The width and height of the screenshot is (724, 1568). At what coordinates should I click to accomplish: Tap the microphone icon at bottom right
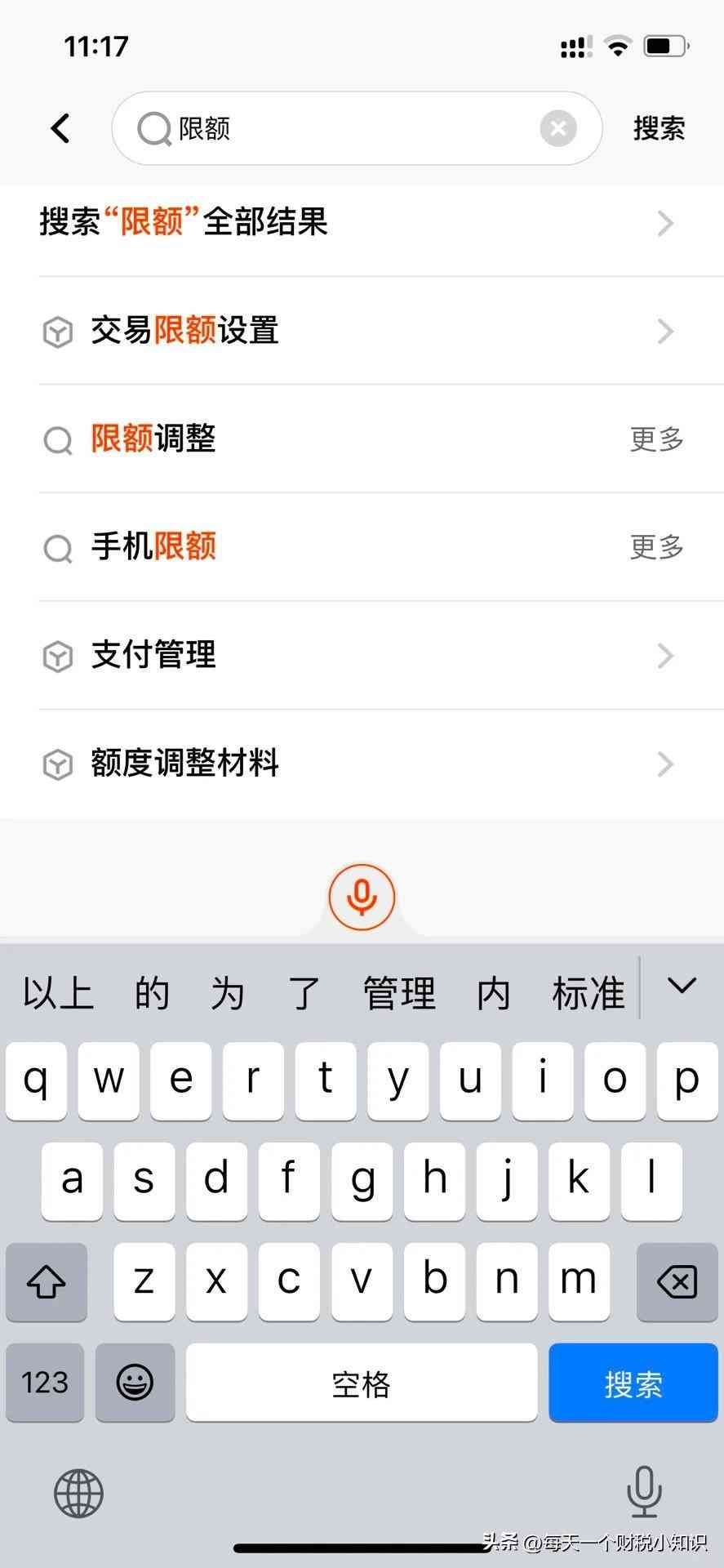(644, 1490)
